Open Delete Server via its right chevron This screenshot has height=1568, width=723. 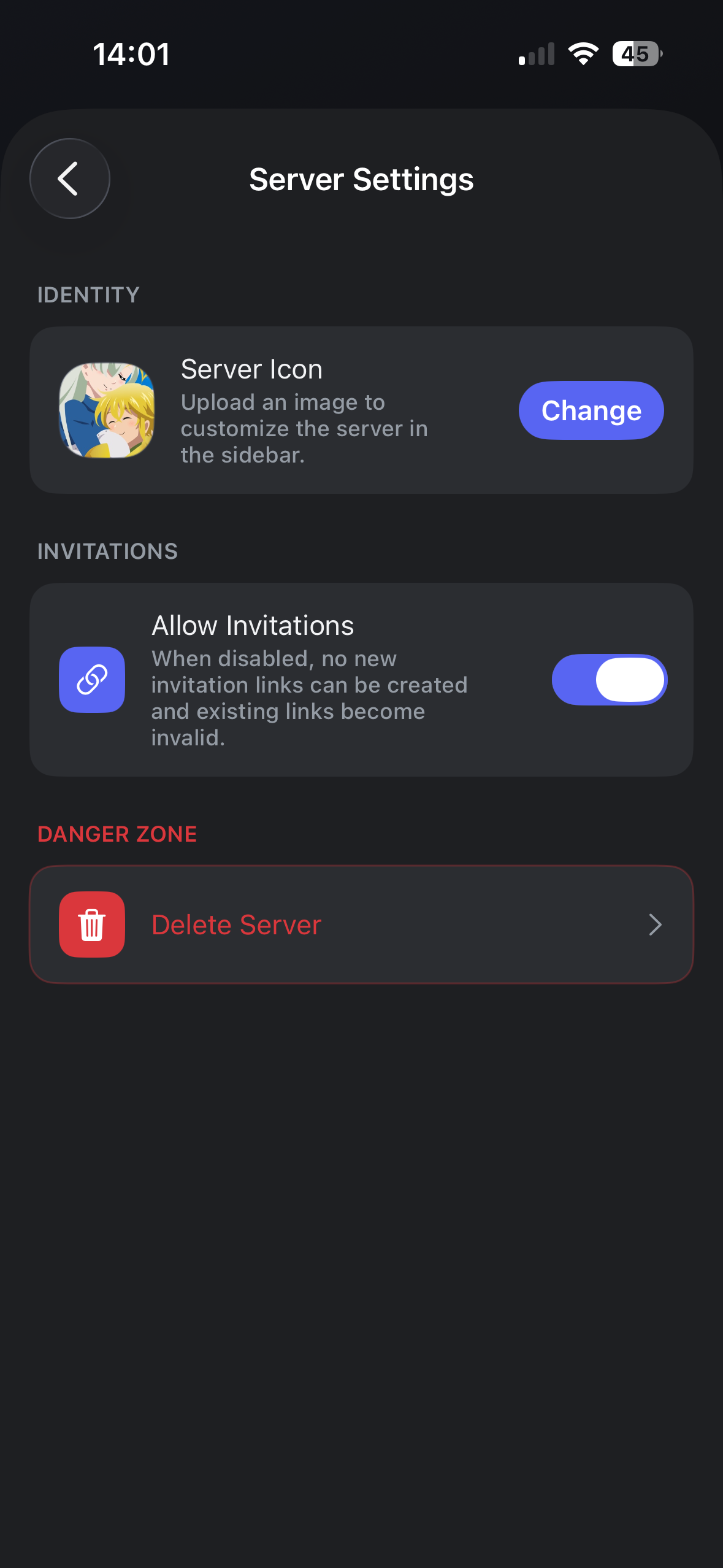(656, 924)
